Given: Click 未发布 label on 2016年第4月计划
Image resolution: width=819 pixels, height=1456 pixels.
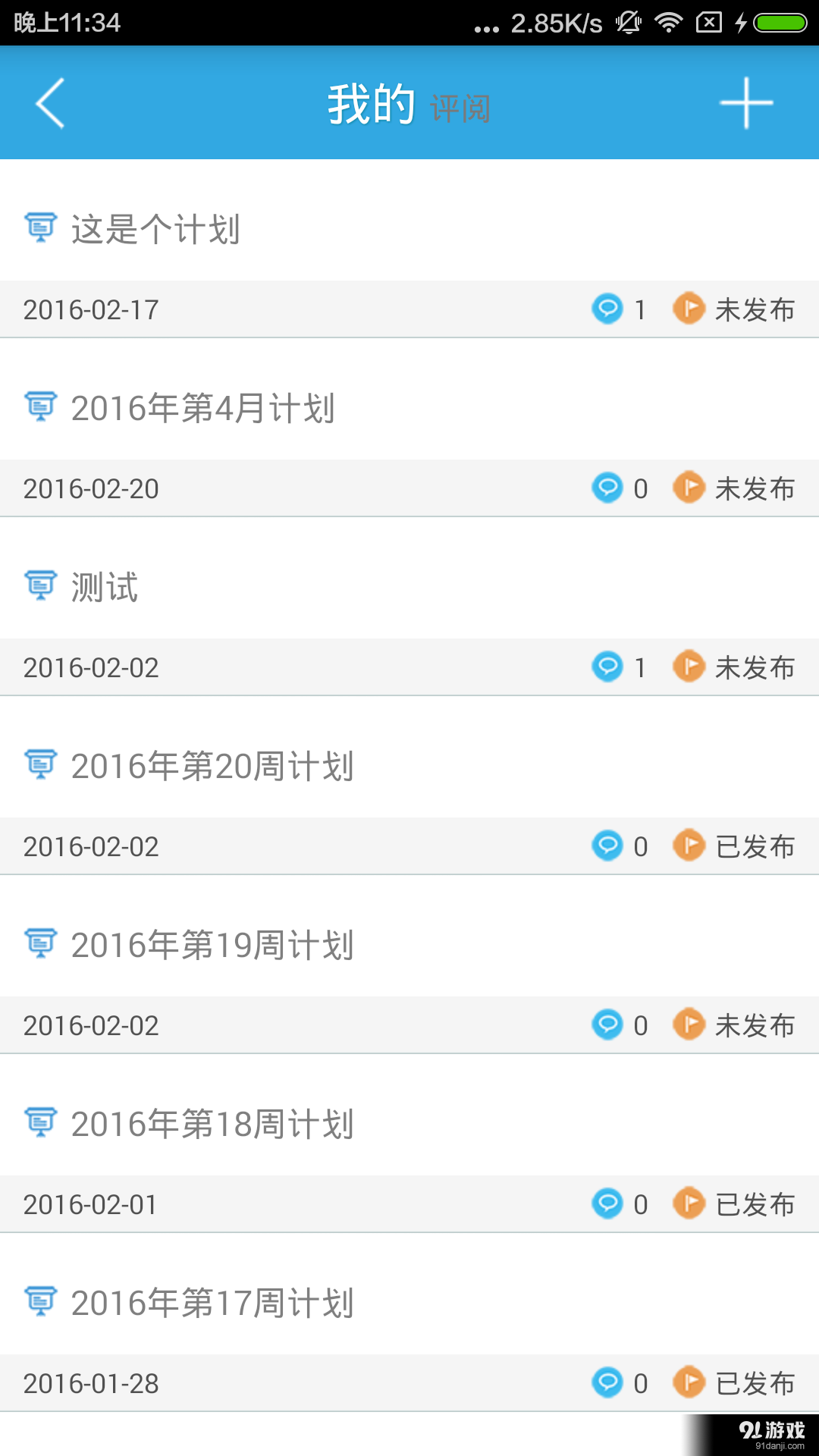Looking at the screenshot, I should coord(755,488).
